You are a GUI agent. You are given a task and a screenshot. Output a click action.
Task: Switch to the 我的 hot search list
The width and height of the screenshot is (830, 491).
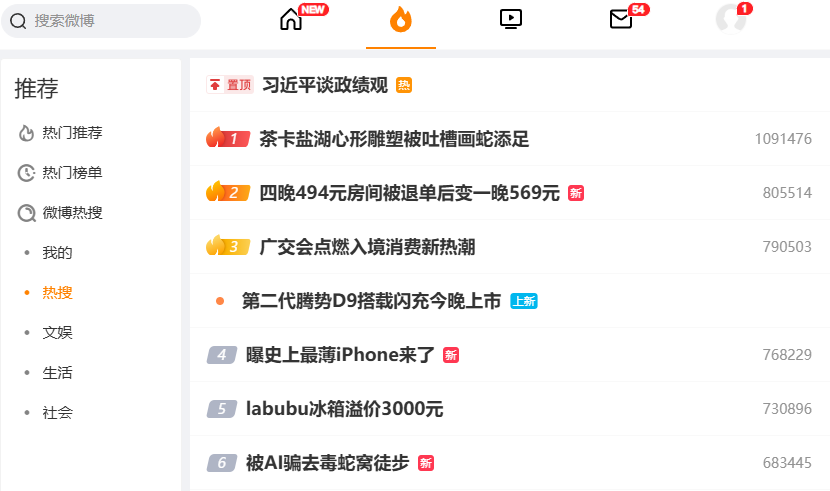pos(57,253)
